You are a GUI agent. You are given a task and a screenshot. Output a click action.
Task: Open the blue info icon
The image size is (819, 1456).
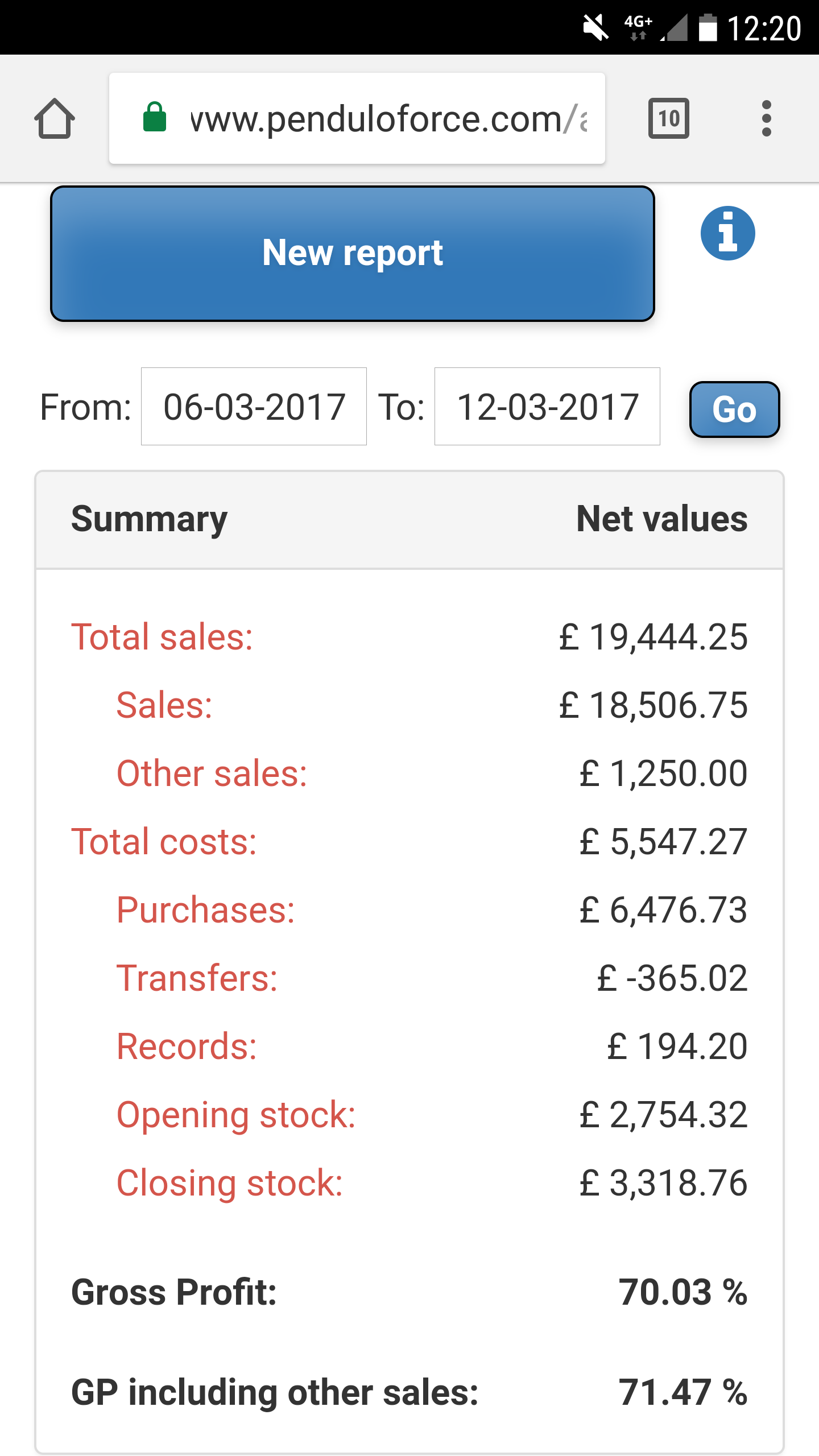(x=727, y=233)
